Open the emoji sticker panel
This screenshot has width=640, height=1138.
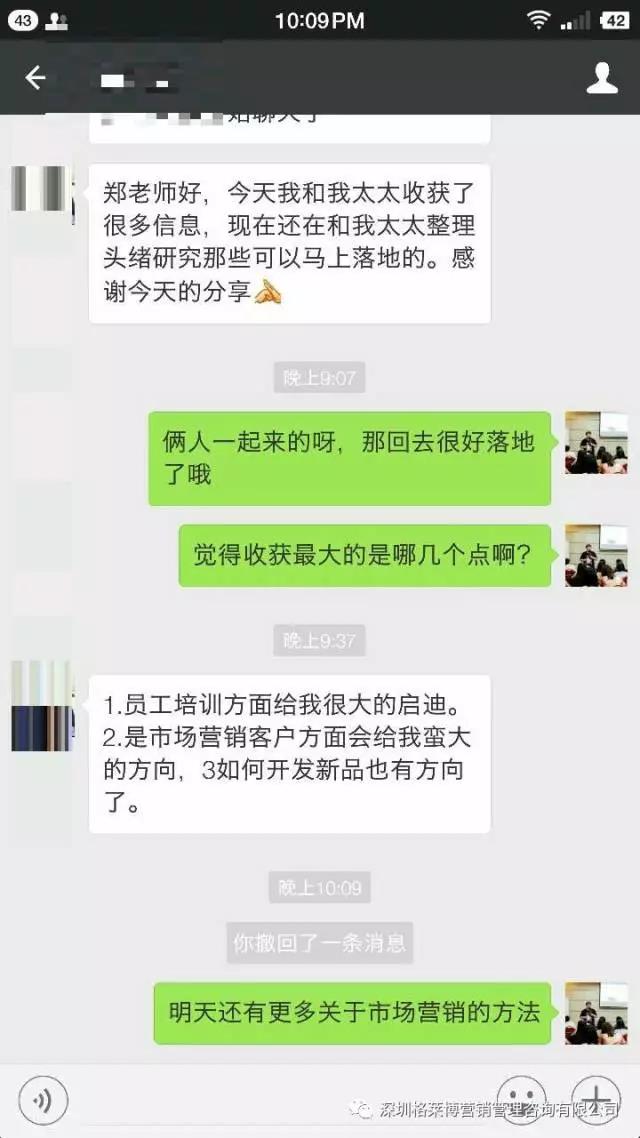coord(521,1097)
